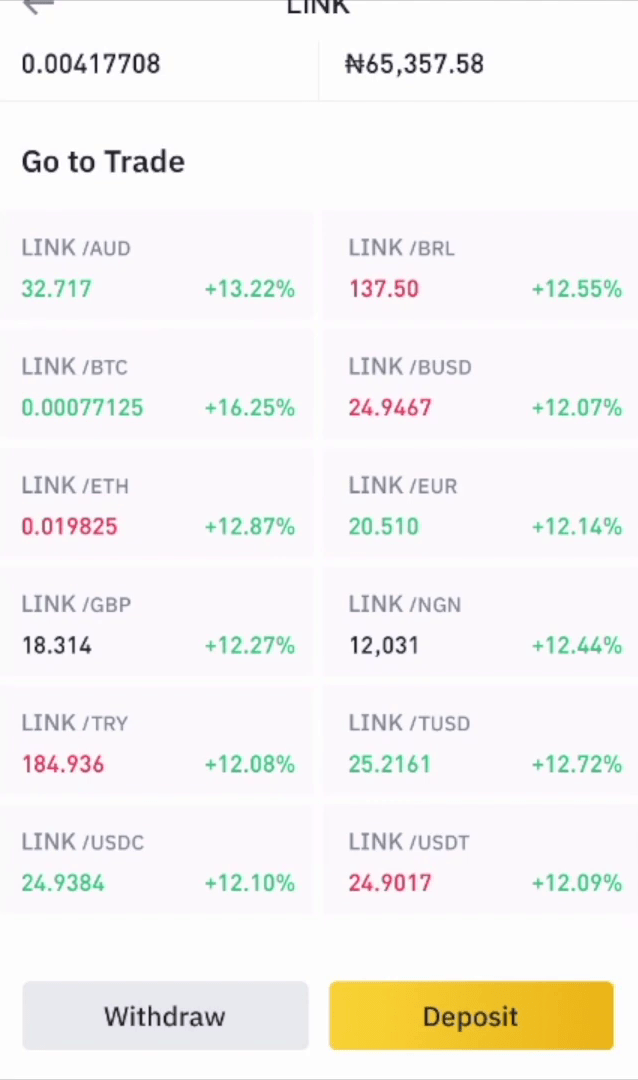Open the LINK/GBP market

pyautogui.click(x=156, y=623)
